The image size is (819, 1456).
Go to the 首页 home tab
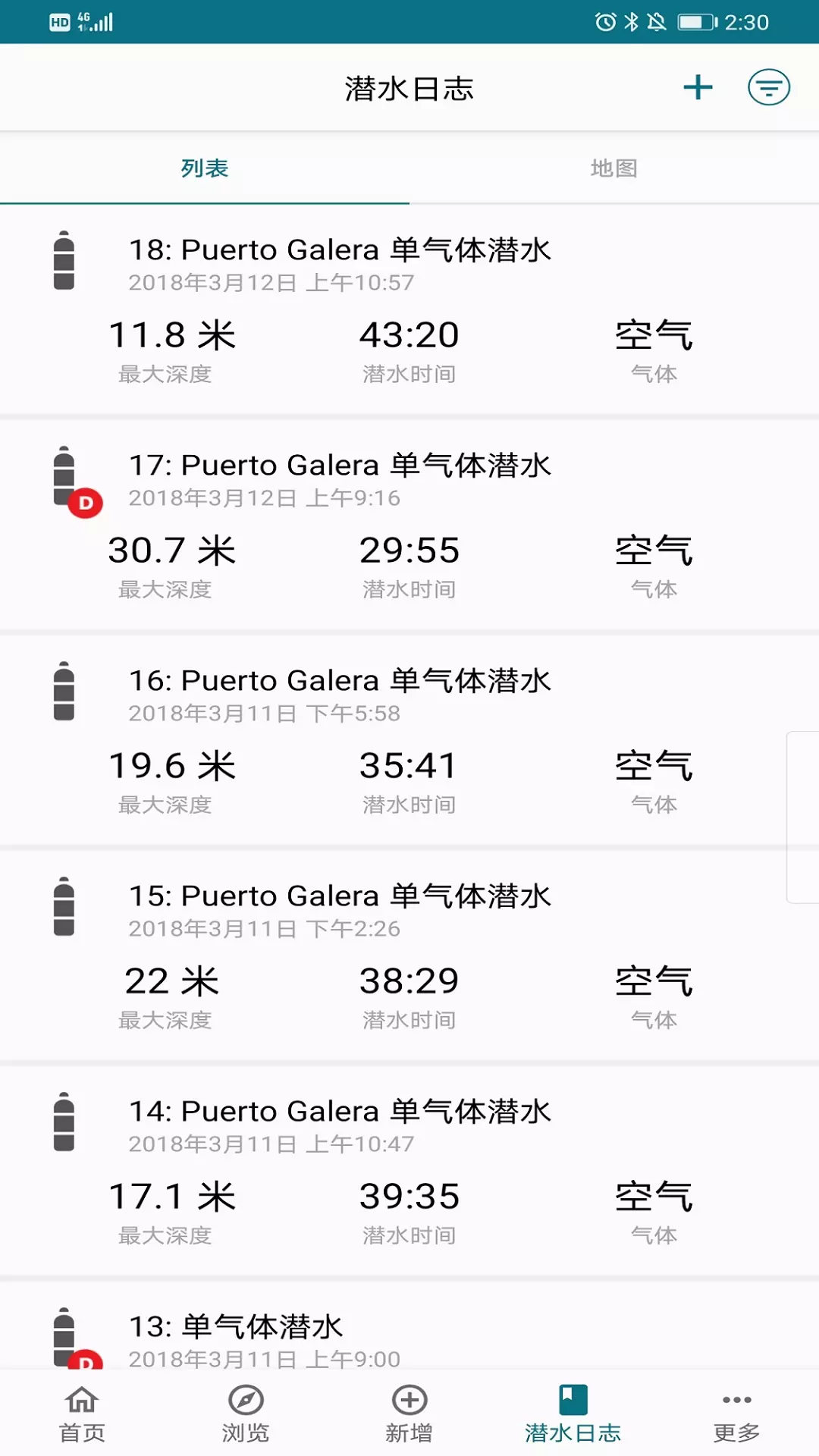click(82, 1414)
